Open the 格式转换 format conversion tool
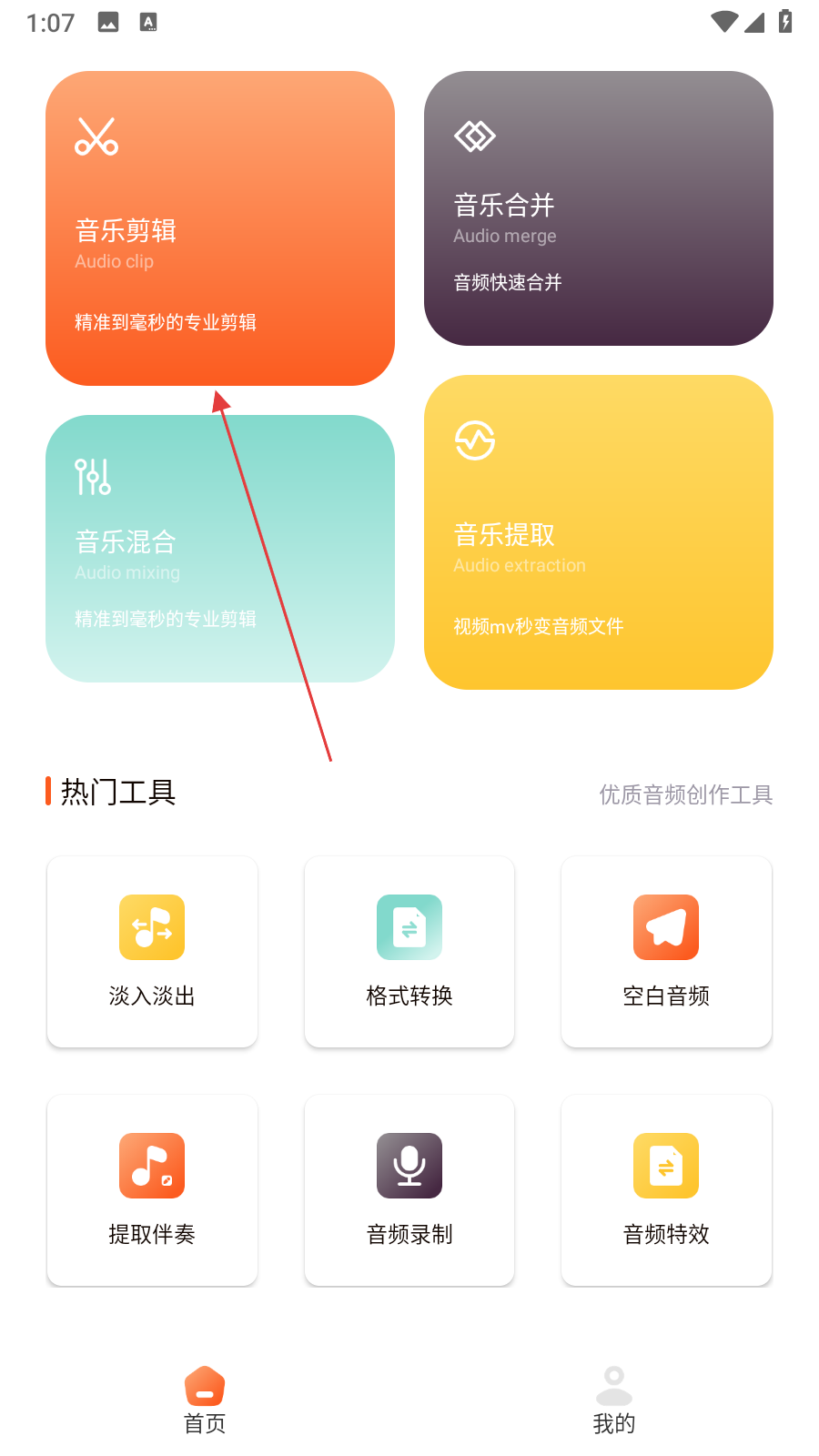Screen dimensions: 819x1456 pyautogui.click(x=409, y=951)
